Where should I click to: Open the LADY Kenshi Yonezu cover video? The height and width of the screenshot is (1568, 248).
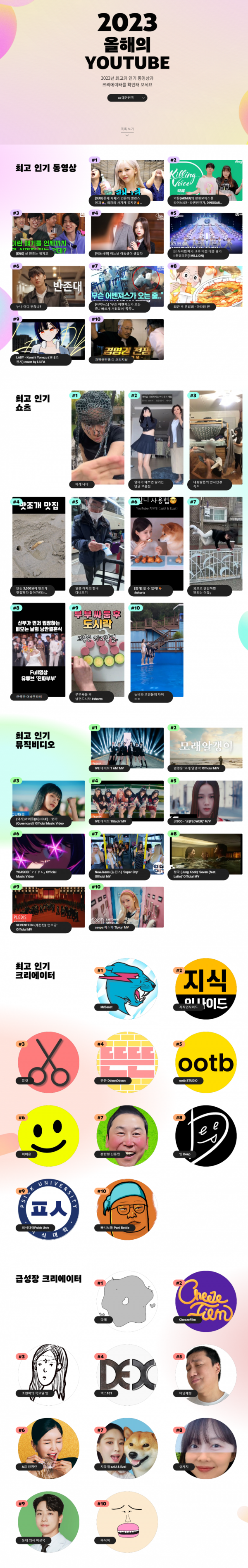coord(48,341)
